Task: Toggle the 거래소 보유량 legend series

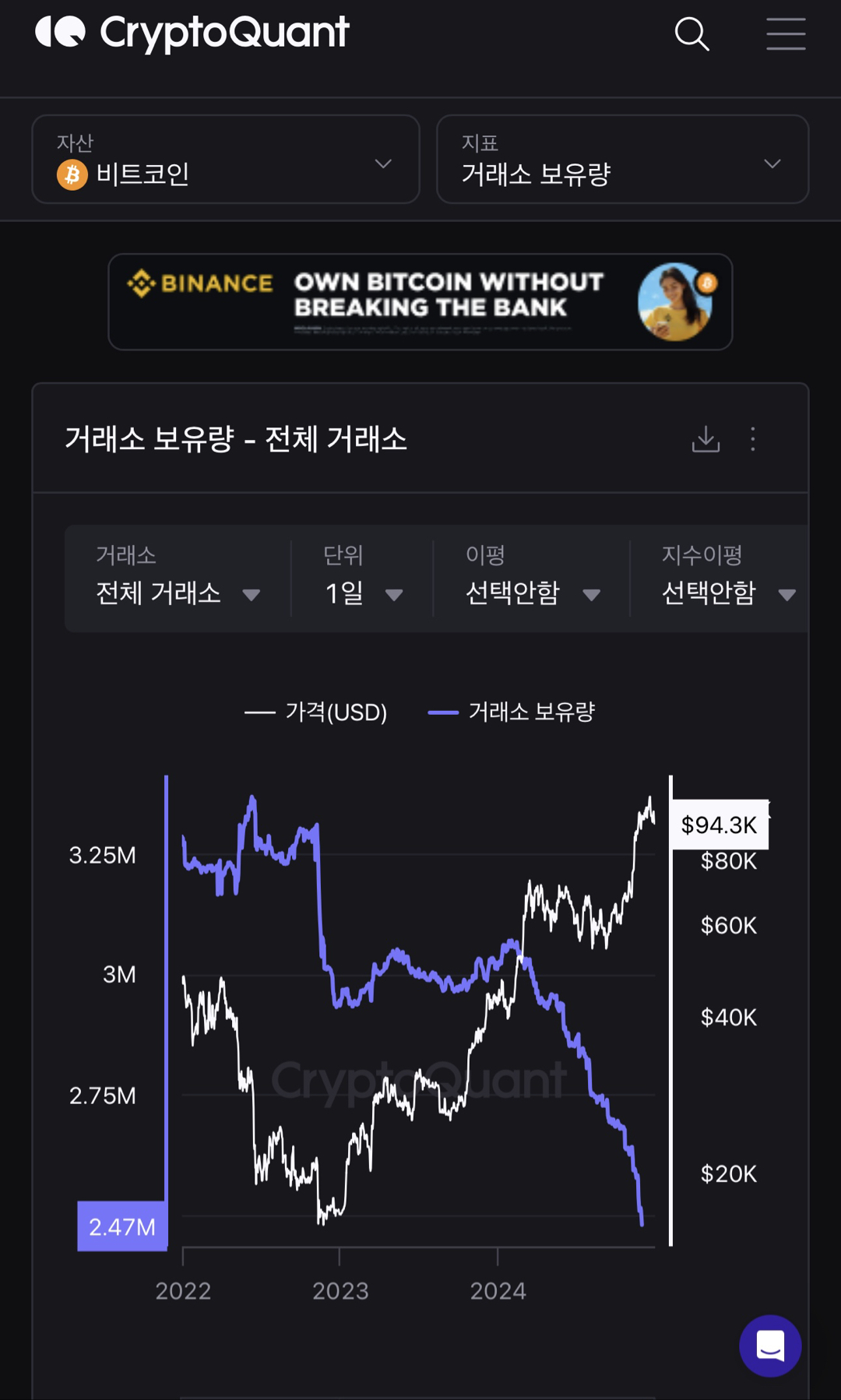Action: [512, 712]
